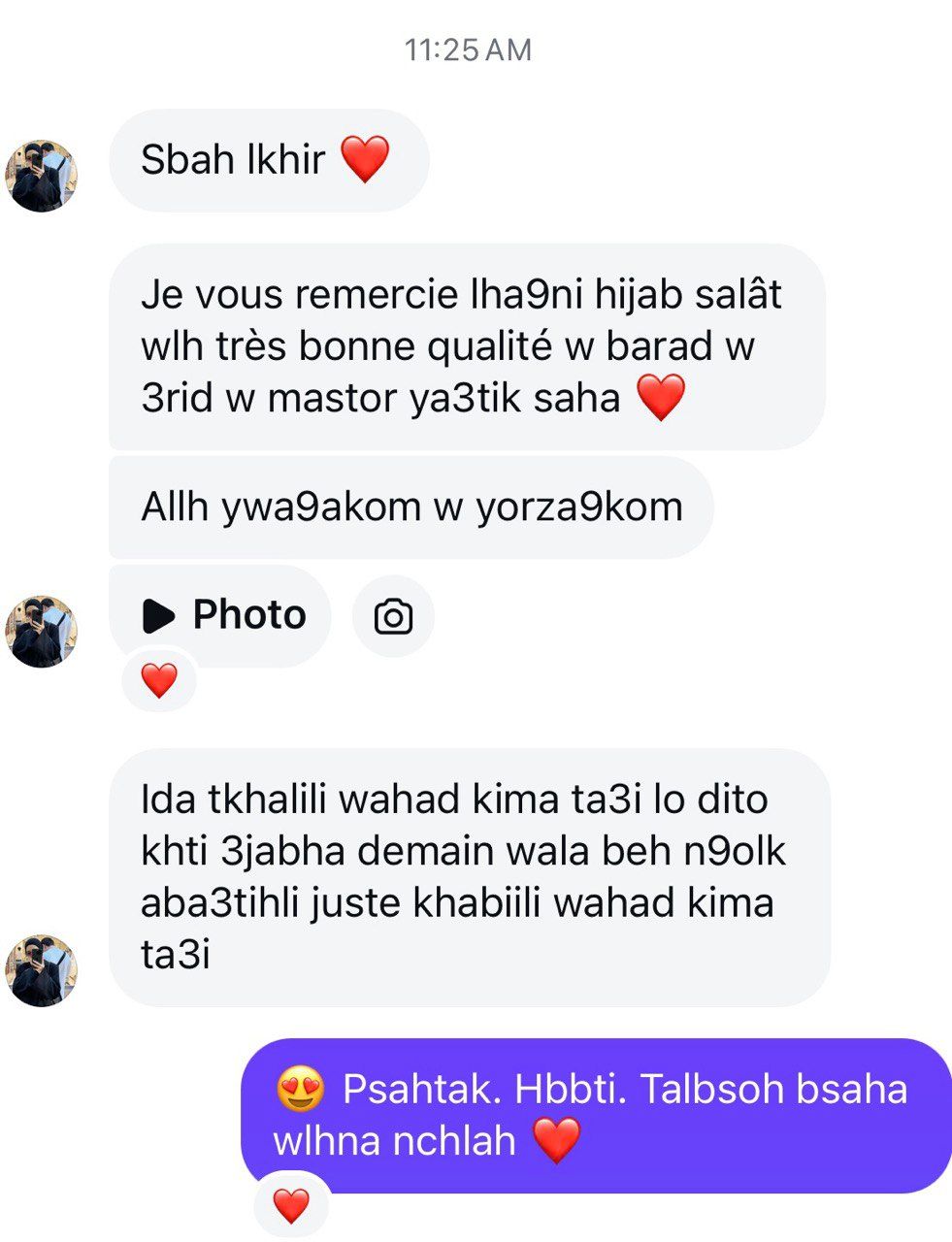
Task: Open sender's avatar next to Sbah lkhir
Action: (42, 176)
